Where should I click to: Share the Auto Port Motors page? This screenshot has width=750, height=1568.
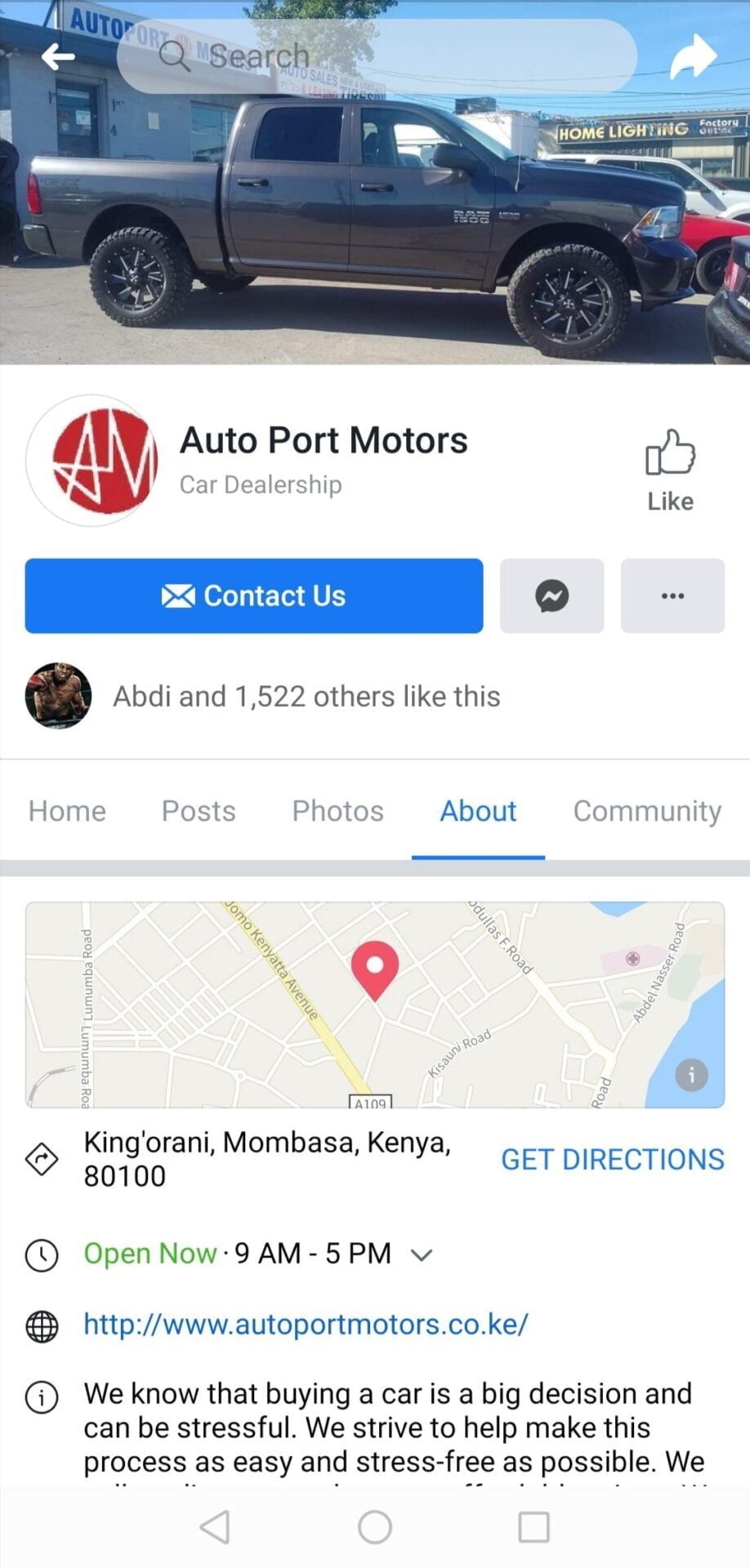tap(693, 56)
